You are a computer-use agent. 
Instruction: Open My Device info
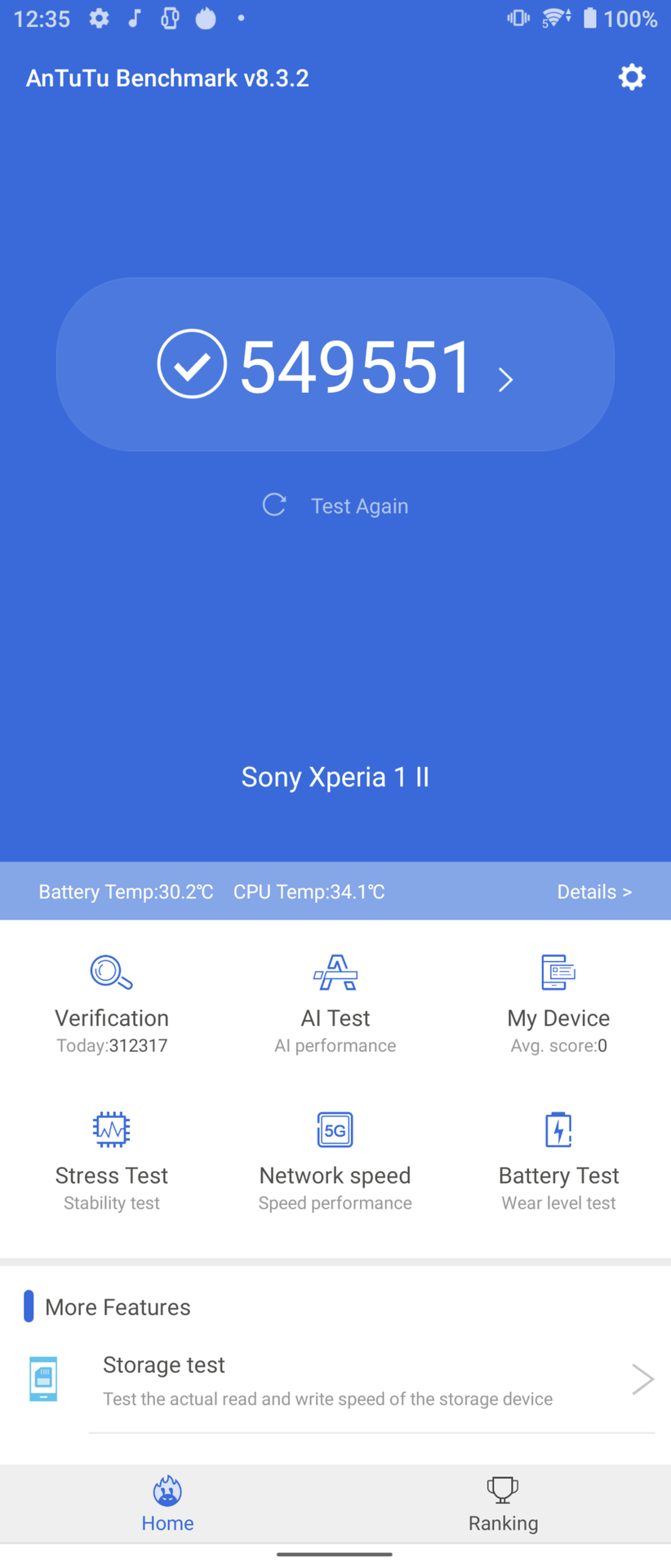(558, 1003)
